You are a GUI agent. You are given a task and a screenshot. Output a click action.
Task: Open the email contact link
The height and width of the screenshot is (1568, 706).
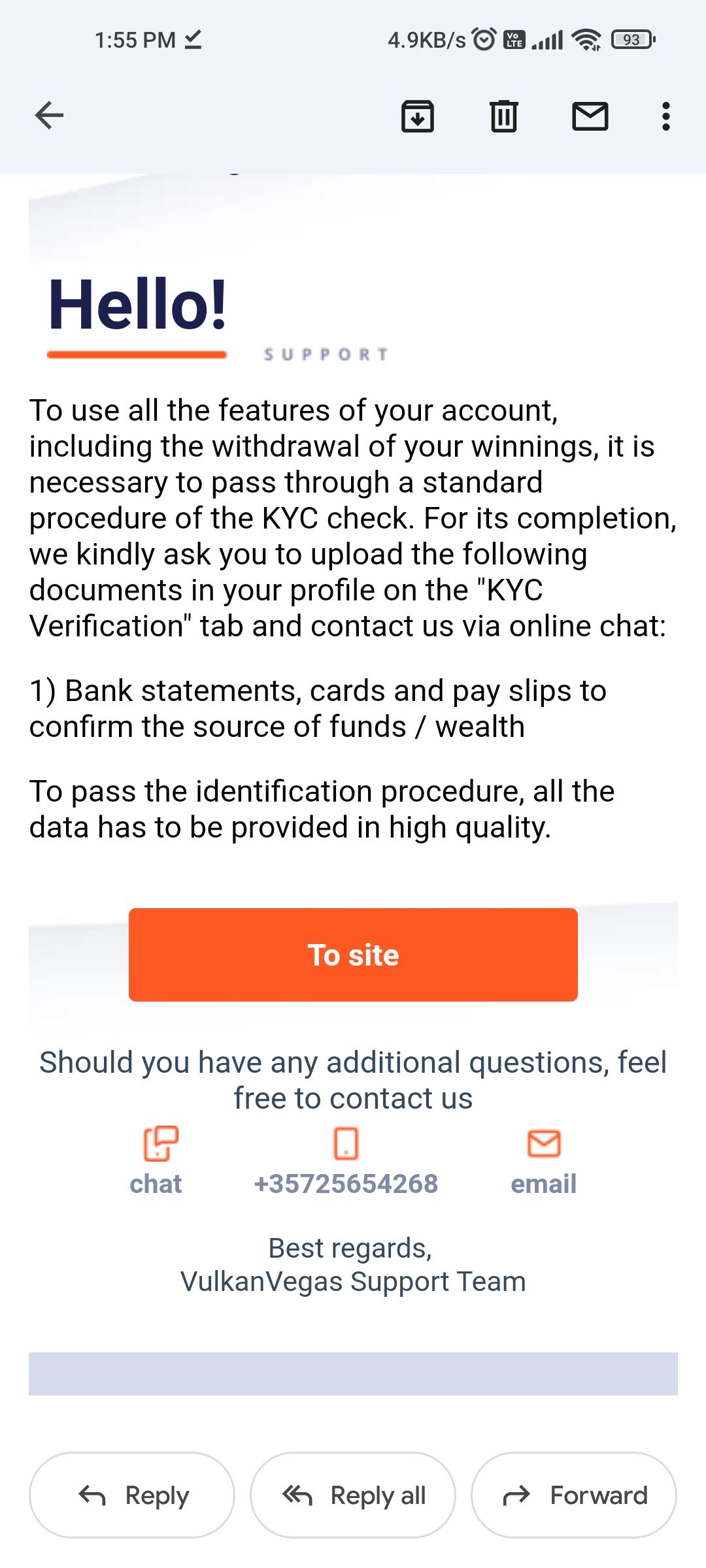pos(543,1163)
